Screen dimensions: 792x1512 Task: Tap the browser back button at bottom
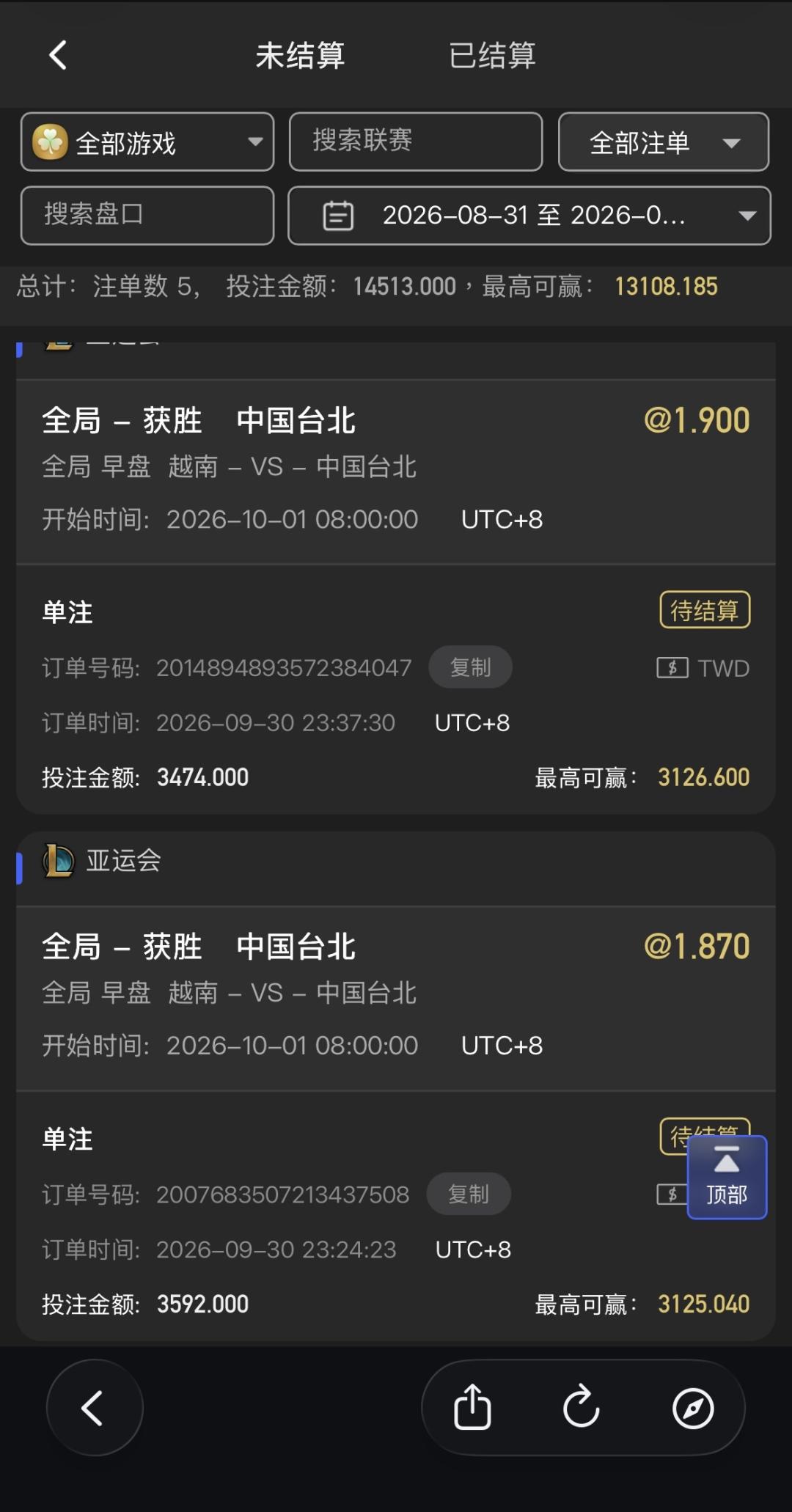point(95,1408)
